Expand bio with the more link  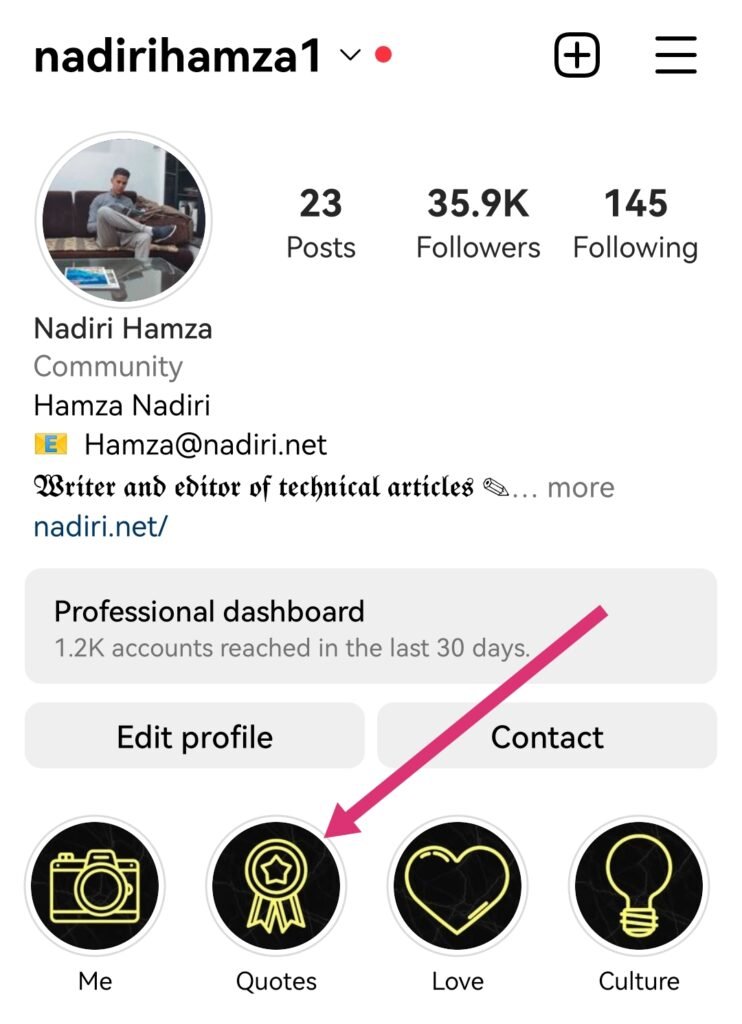coord(580,488)
